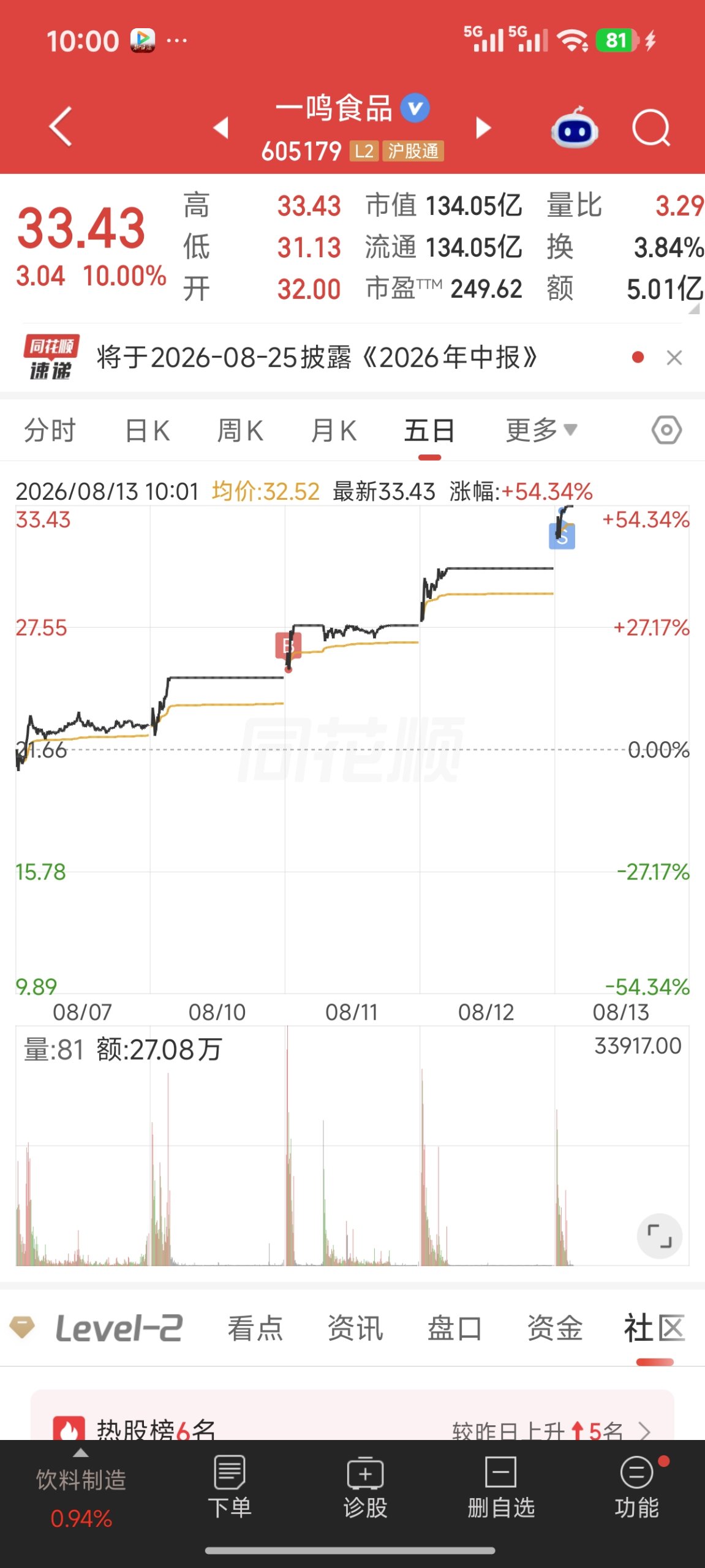Screen dimensions: 705x1568
Task: Switch to the next stock with right triangle
Action: [x=484, y=127]
